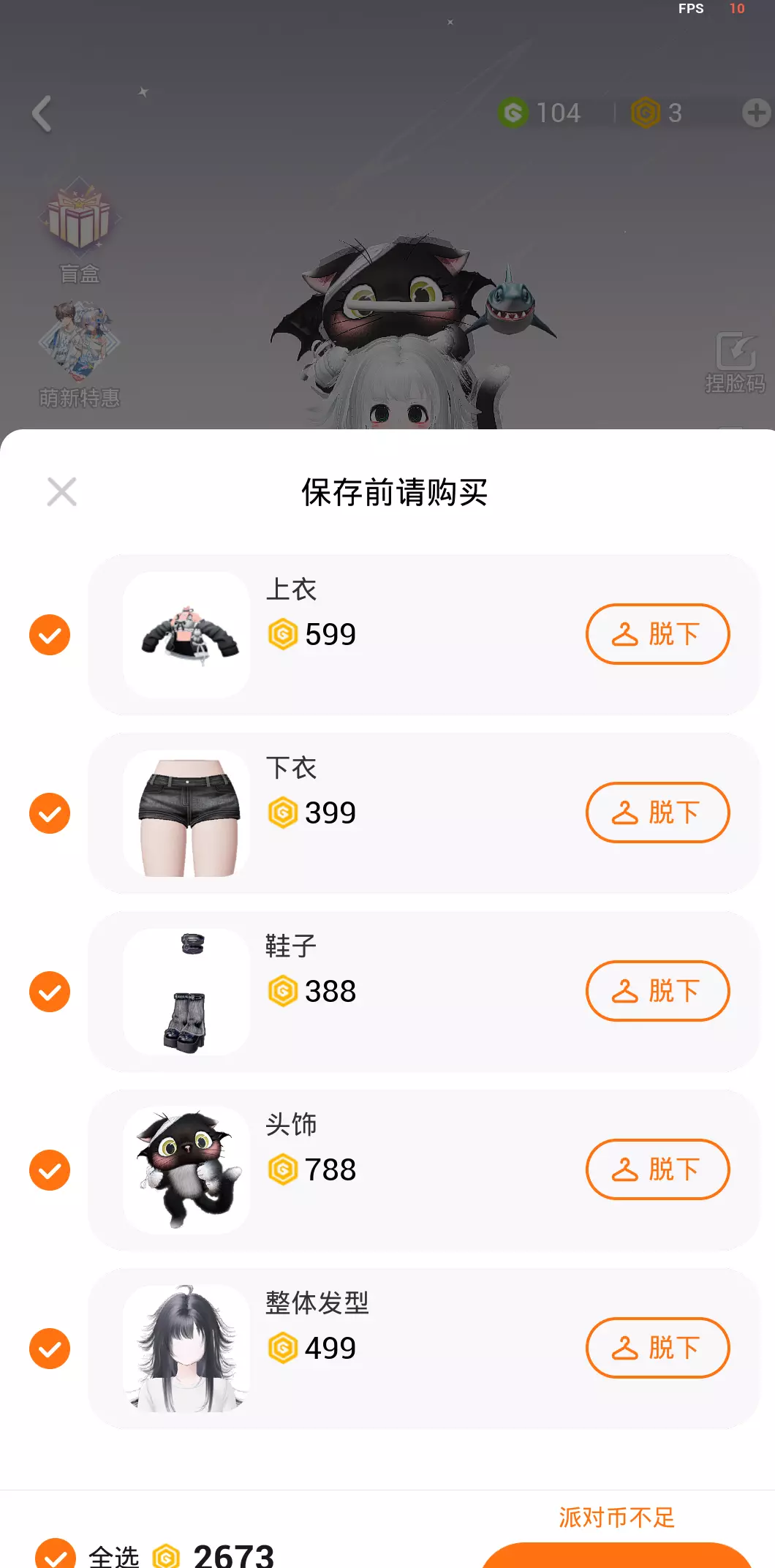Remove the 下衣 shorts with 脱下
775x1568 pixels.
[x=657, y=813]
